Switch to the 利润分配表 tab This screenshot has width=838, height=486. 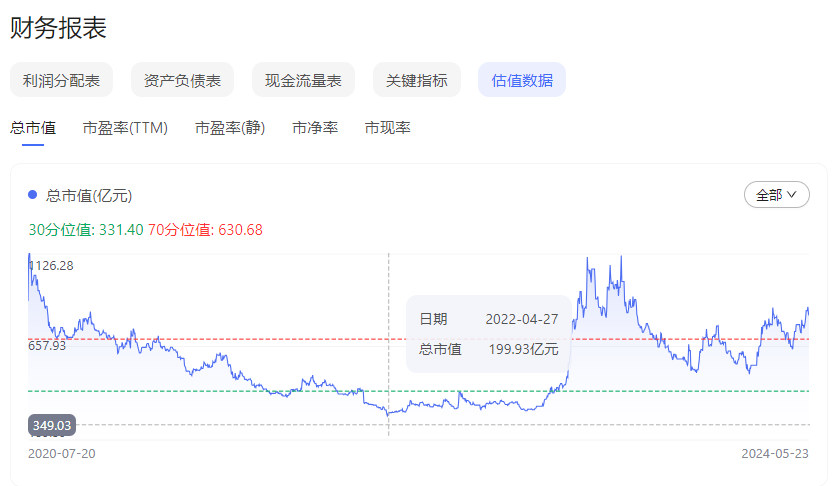(x=61, y=80)
